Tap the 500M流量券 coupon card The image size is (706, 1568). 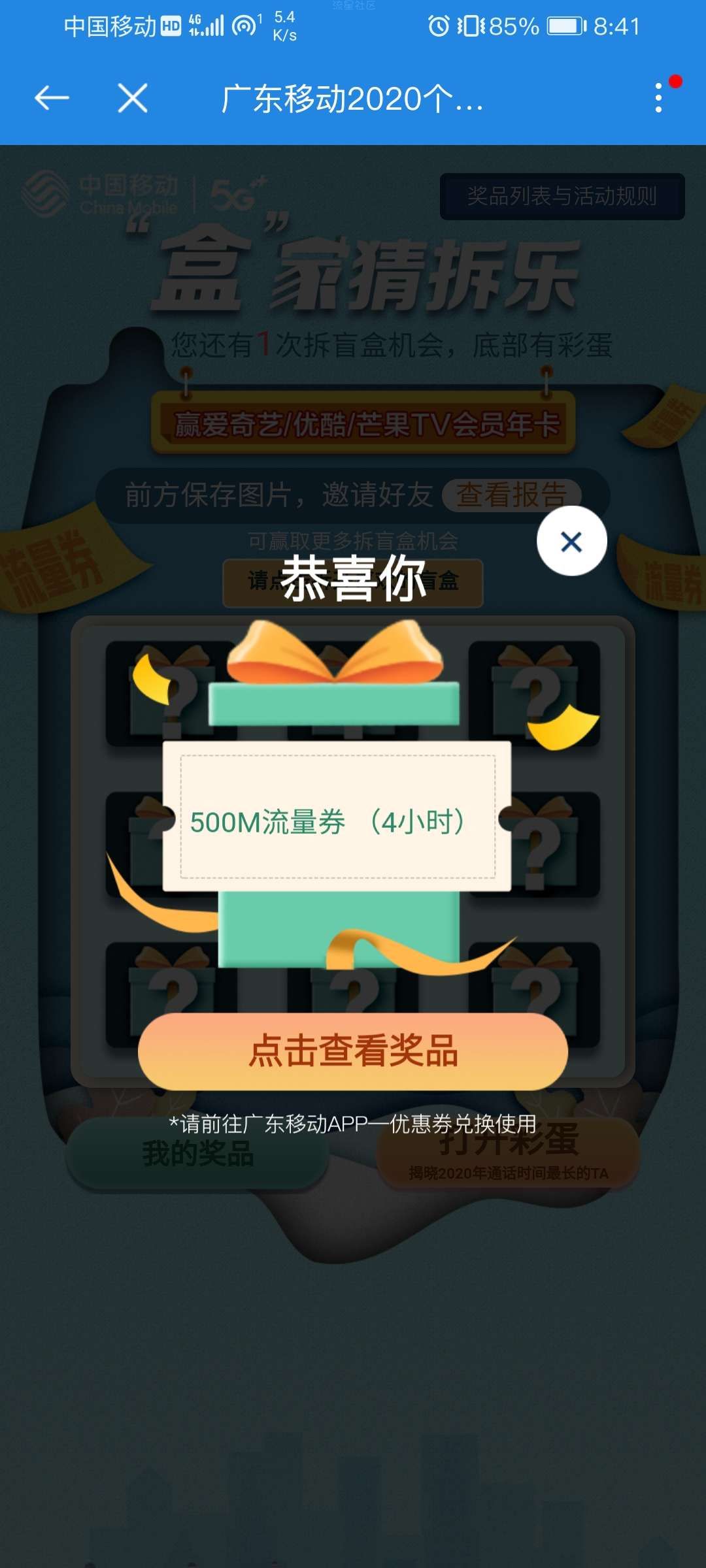point(337,817)
